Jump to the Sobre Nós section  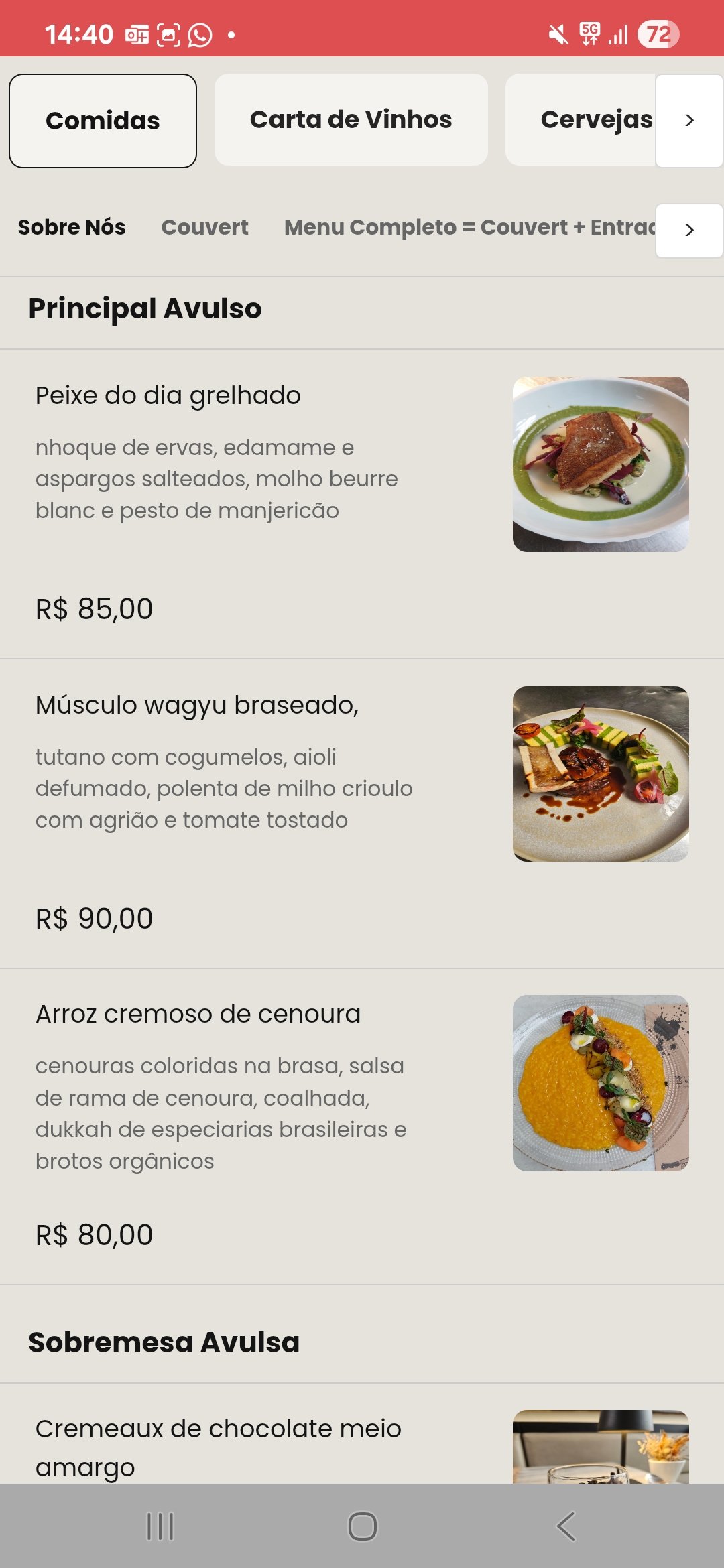tap(72, 227)
